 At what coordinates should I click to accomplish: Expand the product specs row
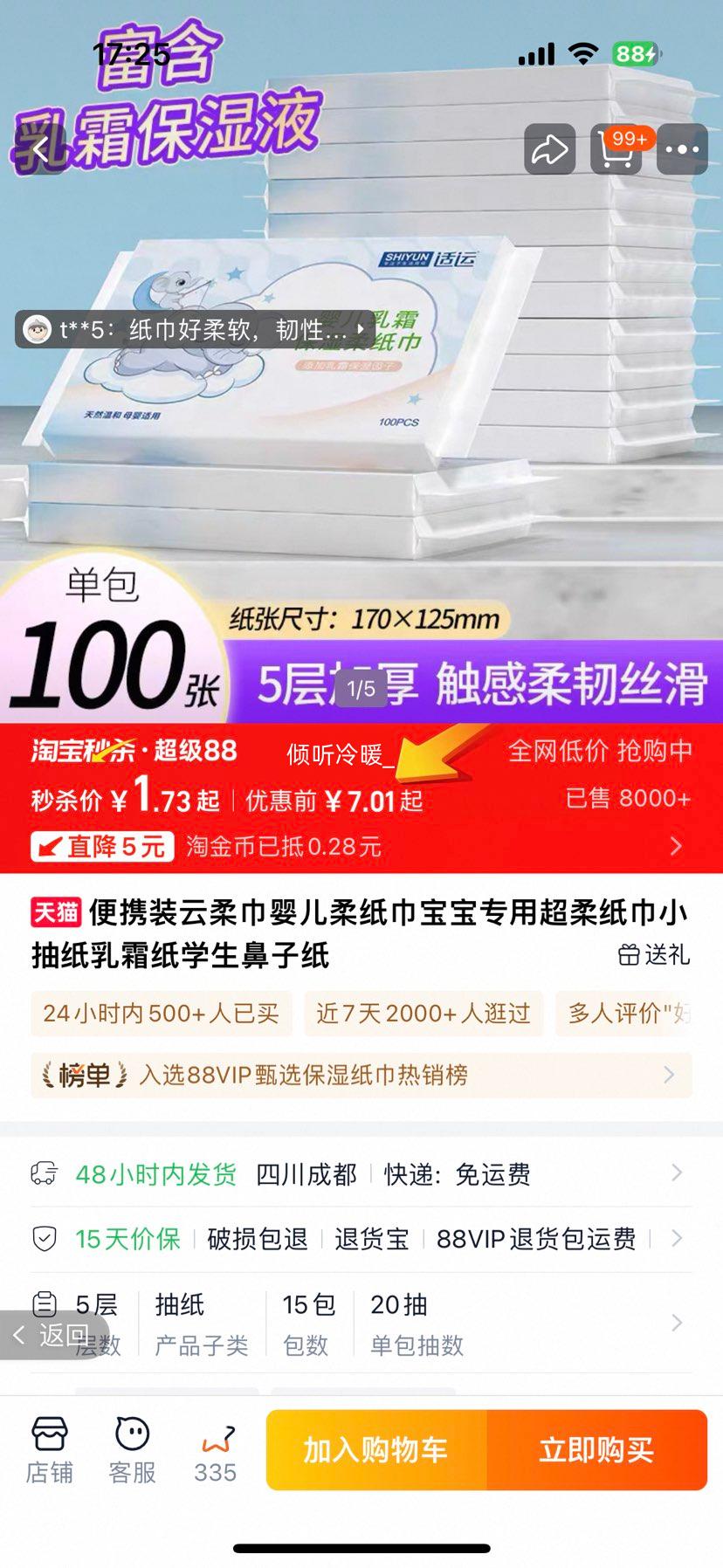(361, 1324)
